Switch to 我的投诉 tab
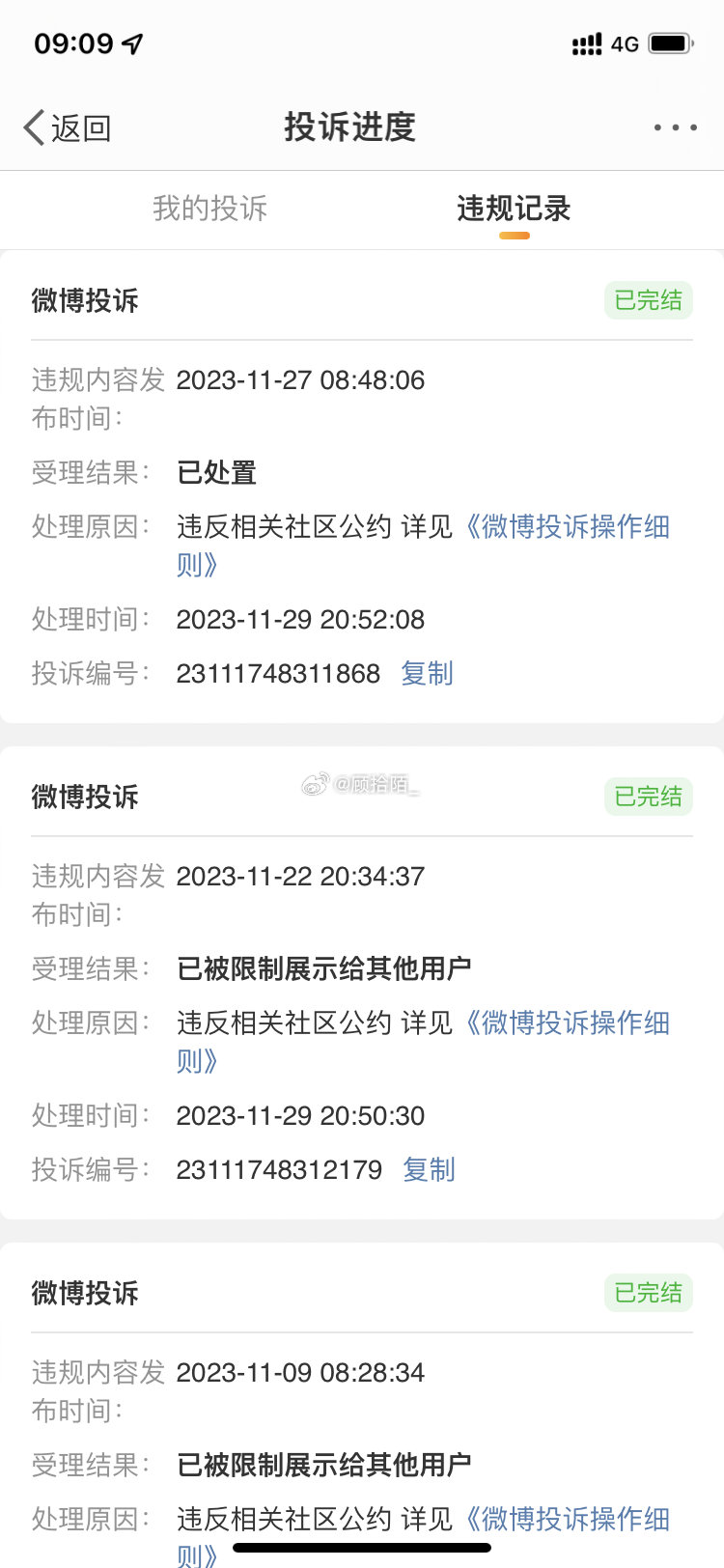This screenshot has width=724, height=1568. pyautogui.click(x=209, y=209)
